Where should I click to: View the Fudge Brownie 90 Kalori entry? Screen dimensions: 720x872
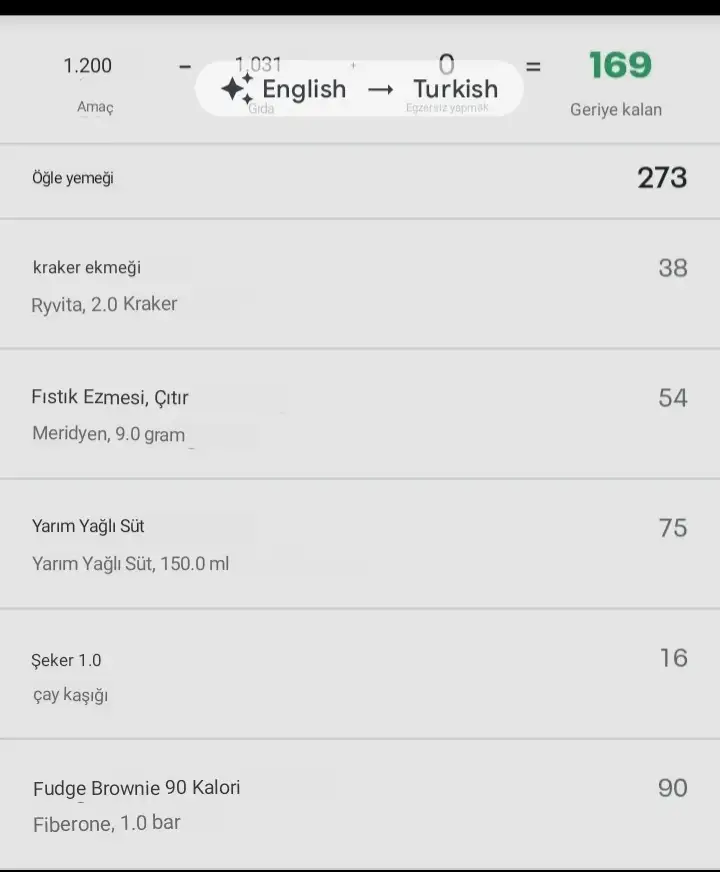click(x=359, y=805)
